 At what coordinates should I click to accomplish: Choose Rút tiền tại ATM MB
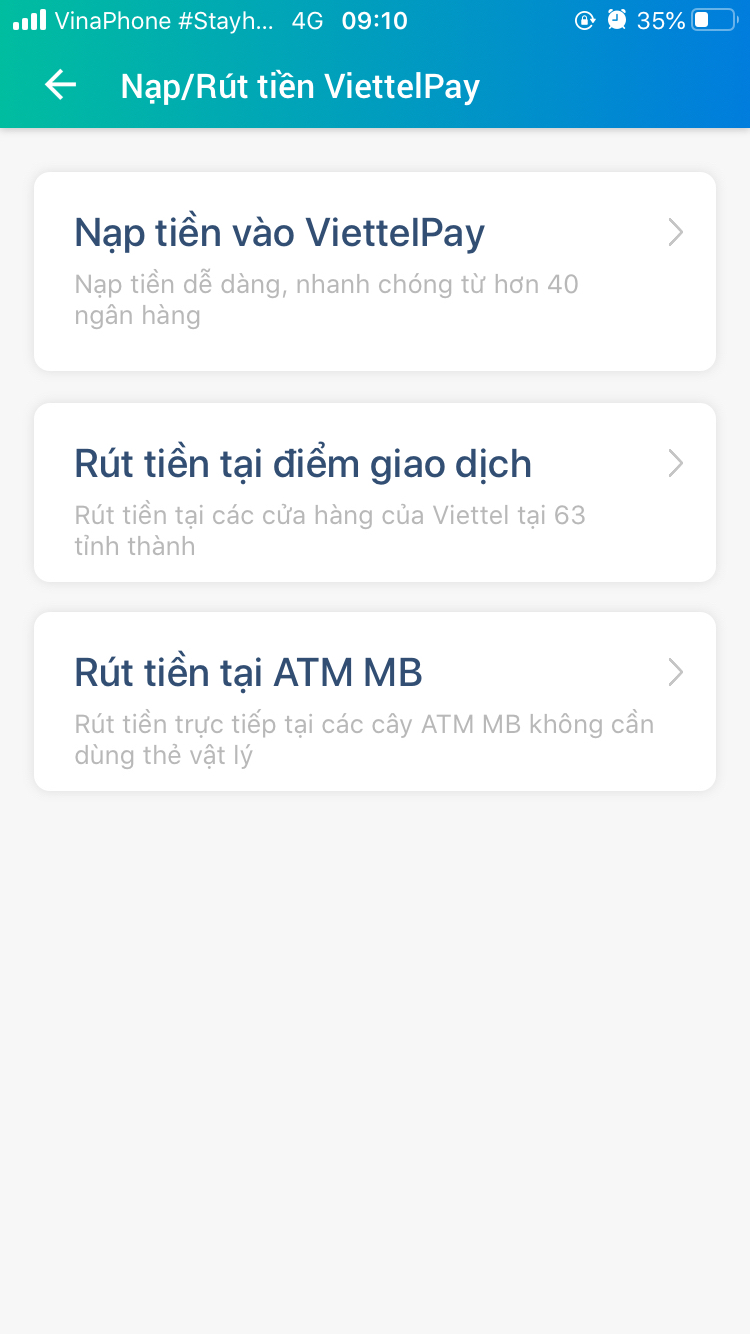coord(375,701)
